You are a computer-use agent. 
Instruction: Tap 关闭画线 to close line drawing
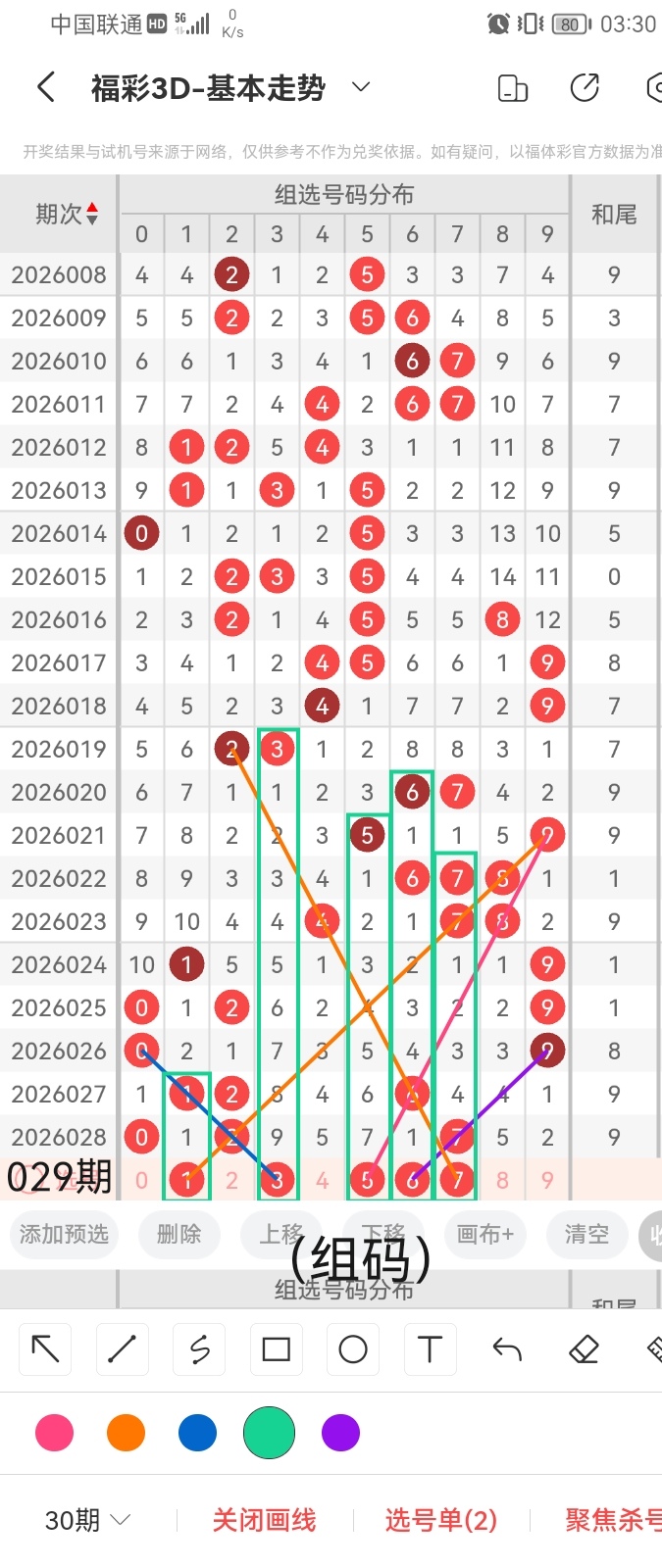pyautogui.click(x=264, y=1520)
